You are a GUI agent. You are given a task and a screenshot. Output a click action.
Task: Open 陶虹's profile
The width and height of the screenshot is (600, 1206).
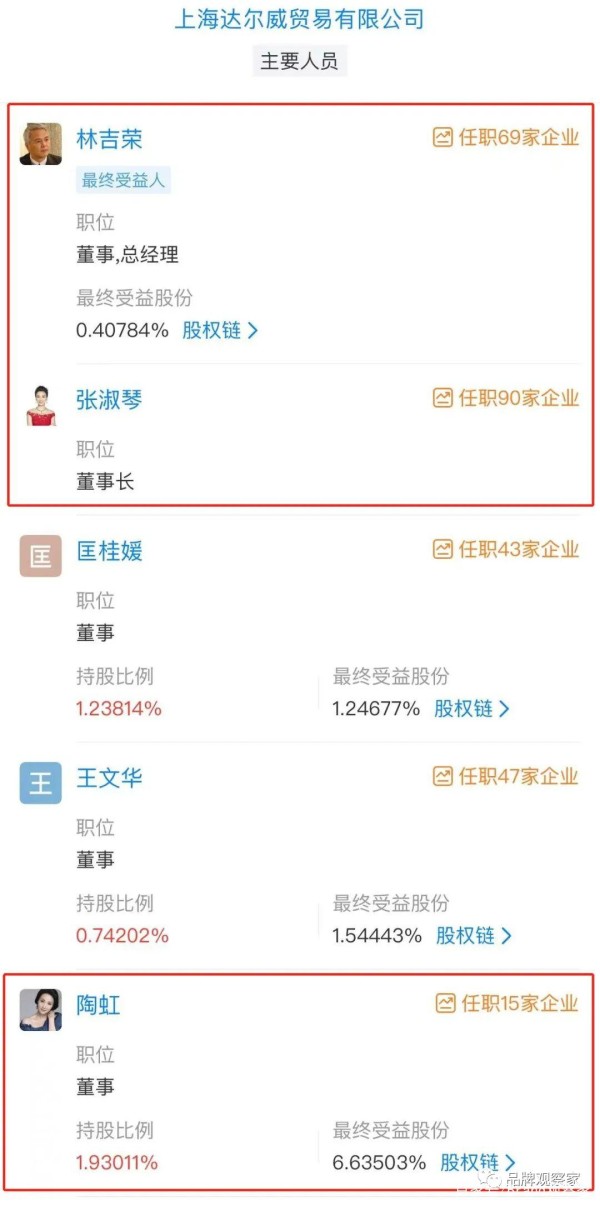98,1005
